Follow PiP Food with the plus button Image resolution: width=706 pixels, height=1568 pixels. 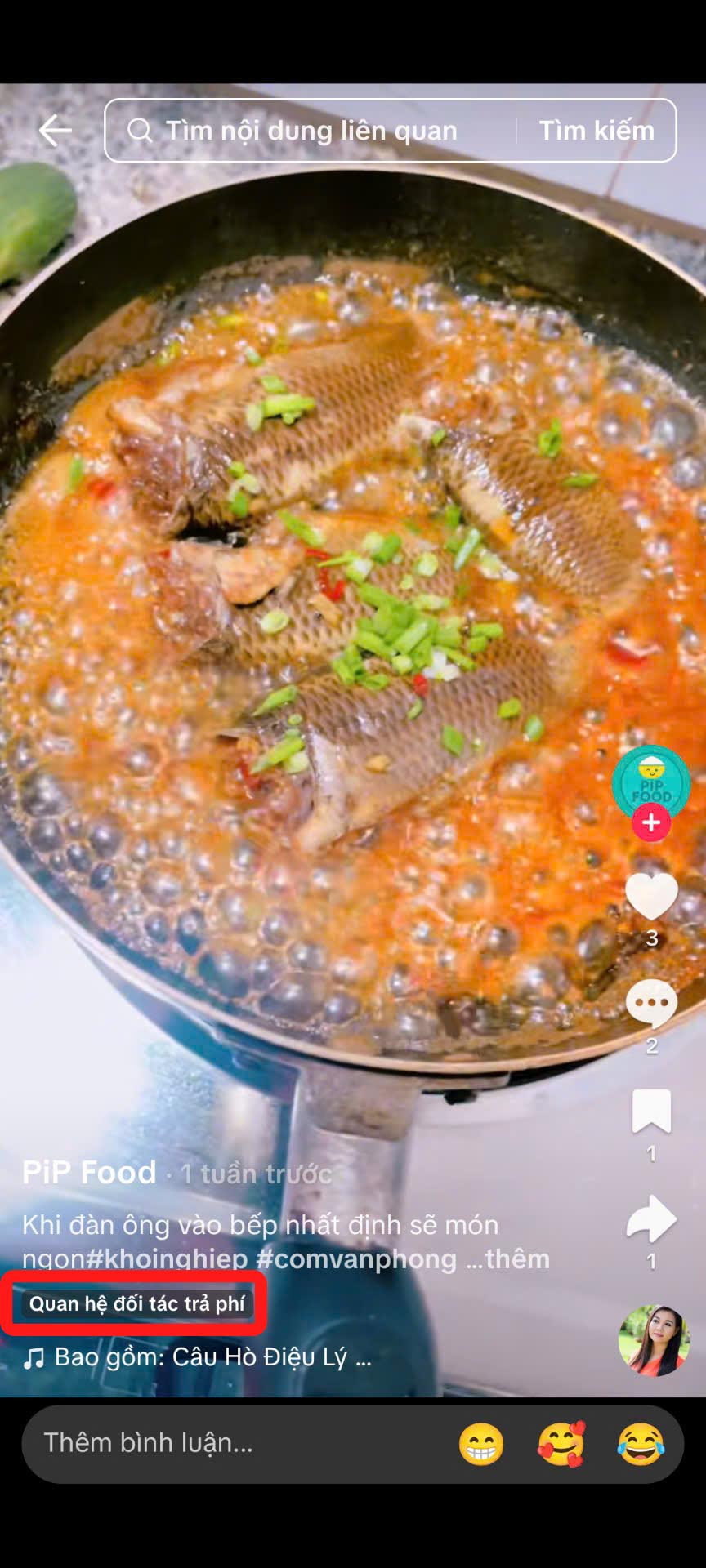coord(651,822)
